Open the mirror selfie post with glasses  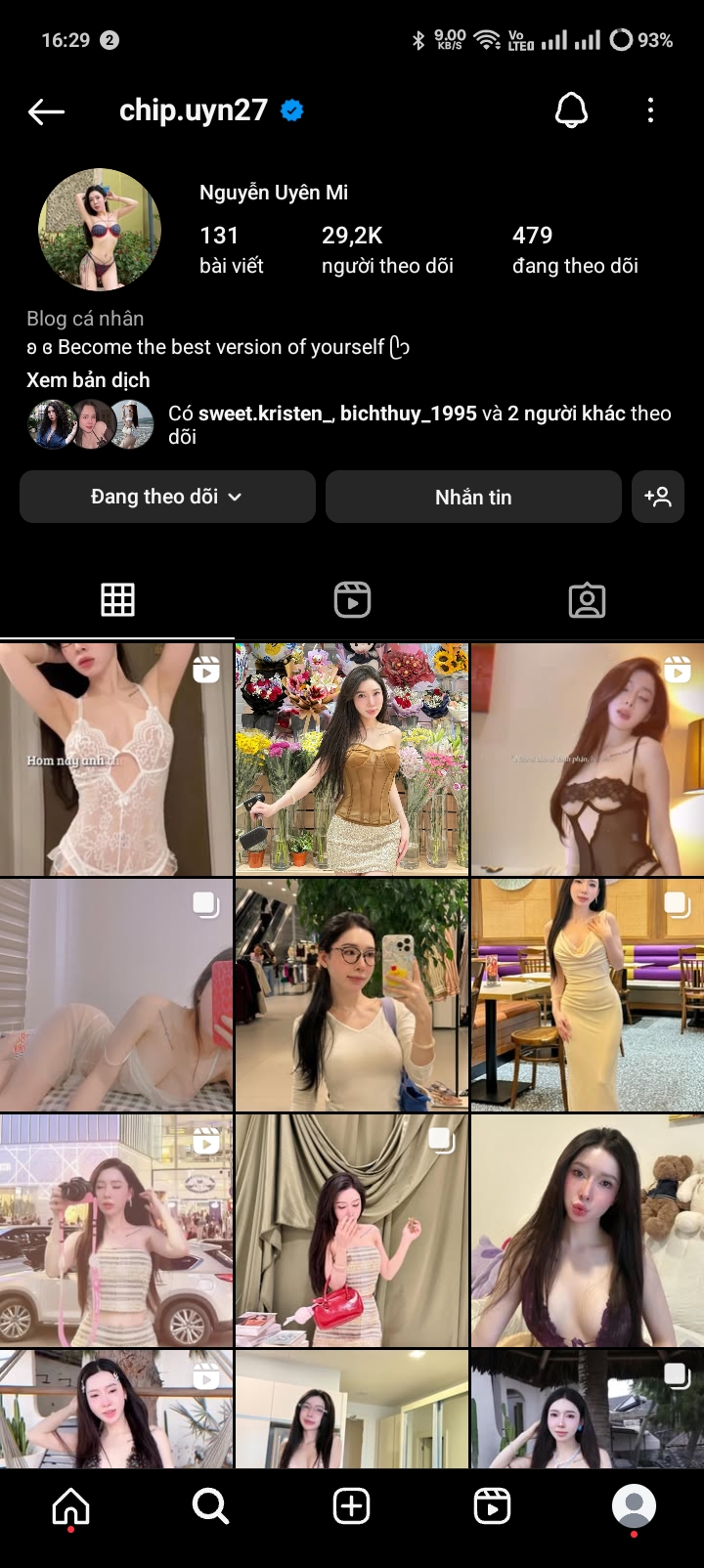(x=352, y=994)
